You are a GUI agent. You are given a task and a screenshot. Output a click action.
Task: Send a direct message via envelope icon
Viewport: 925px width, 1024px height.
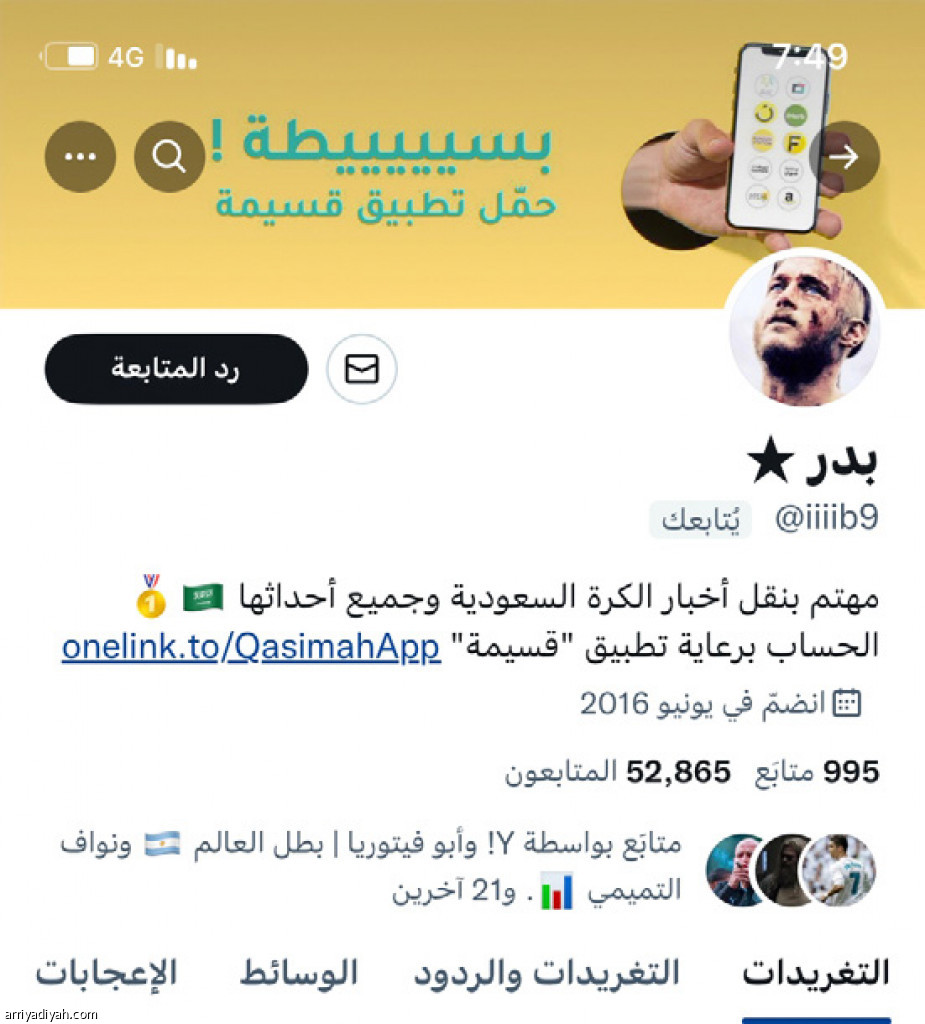(x=361, y=370)
